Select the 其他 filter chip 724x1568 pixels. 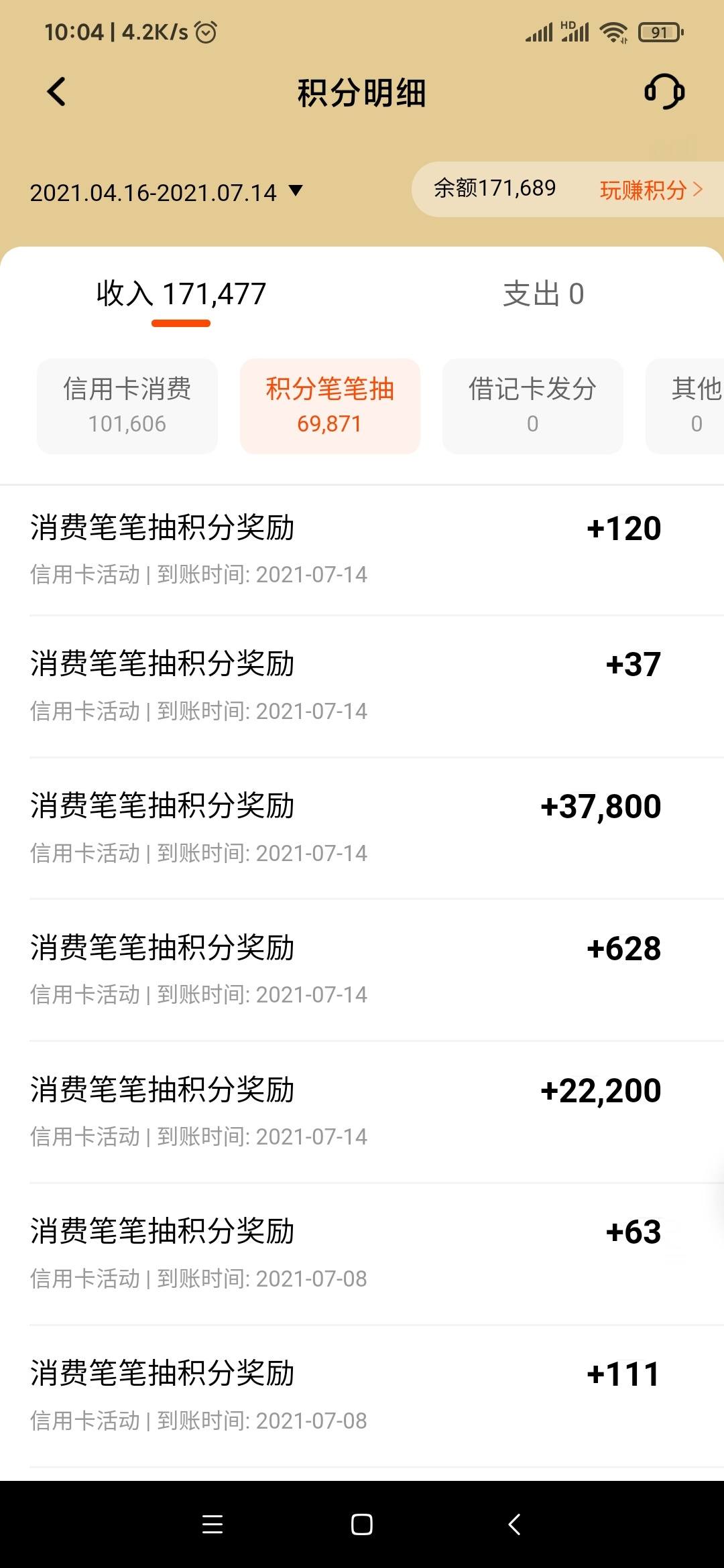tap(685, 406)
